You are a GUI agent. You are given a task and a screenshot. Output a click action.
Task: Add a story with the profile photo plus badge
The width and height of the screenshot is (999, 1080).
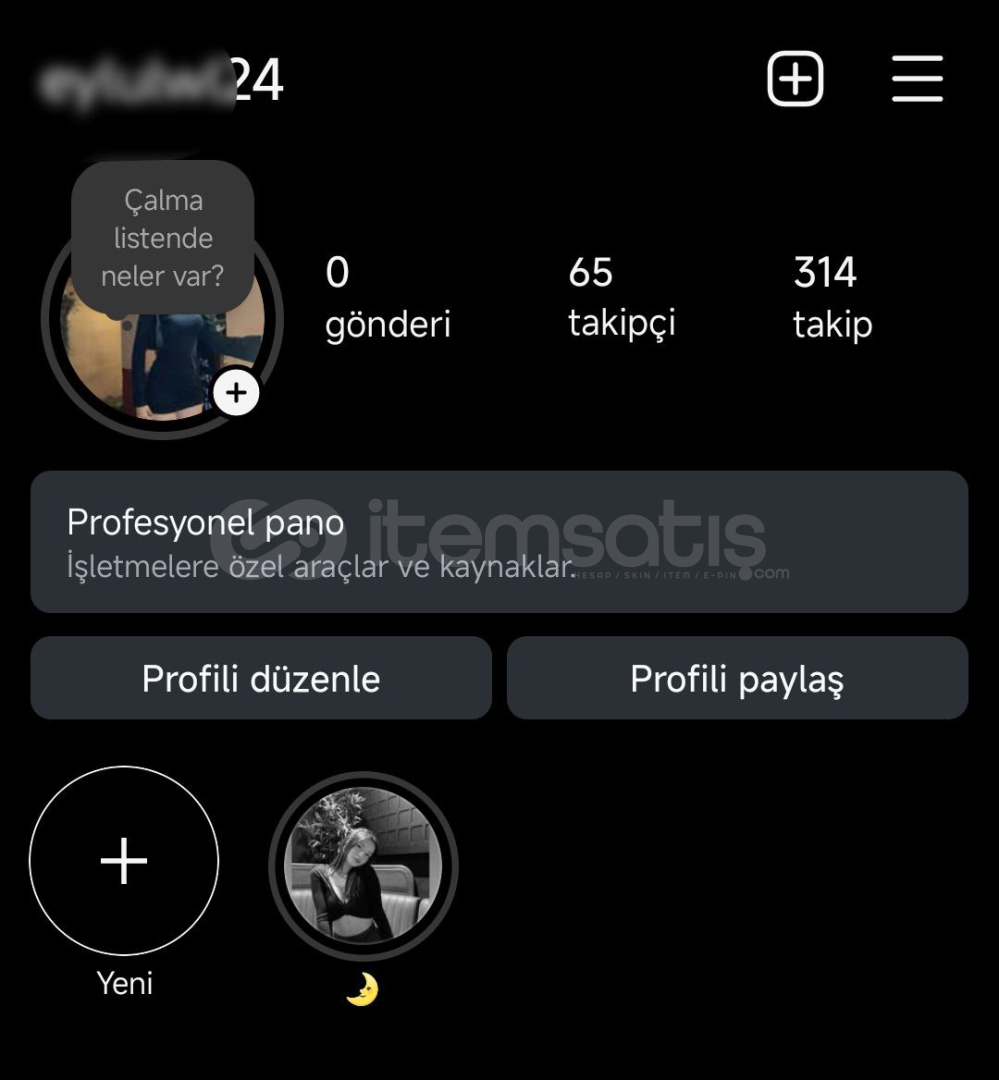pyautogui.click(x=236, y=392)
